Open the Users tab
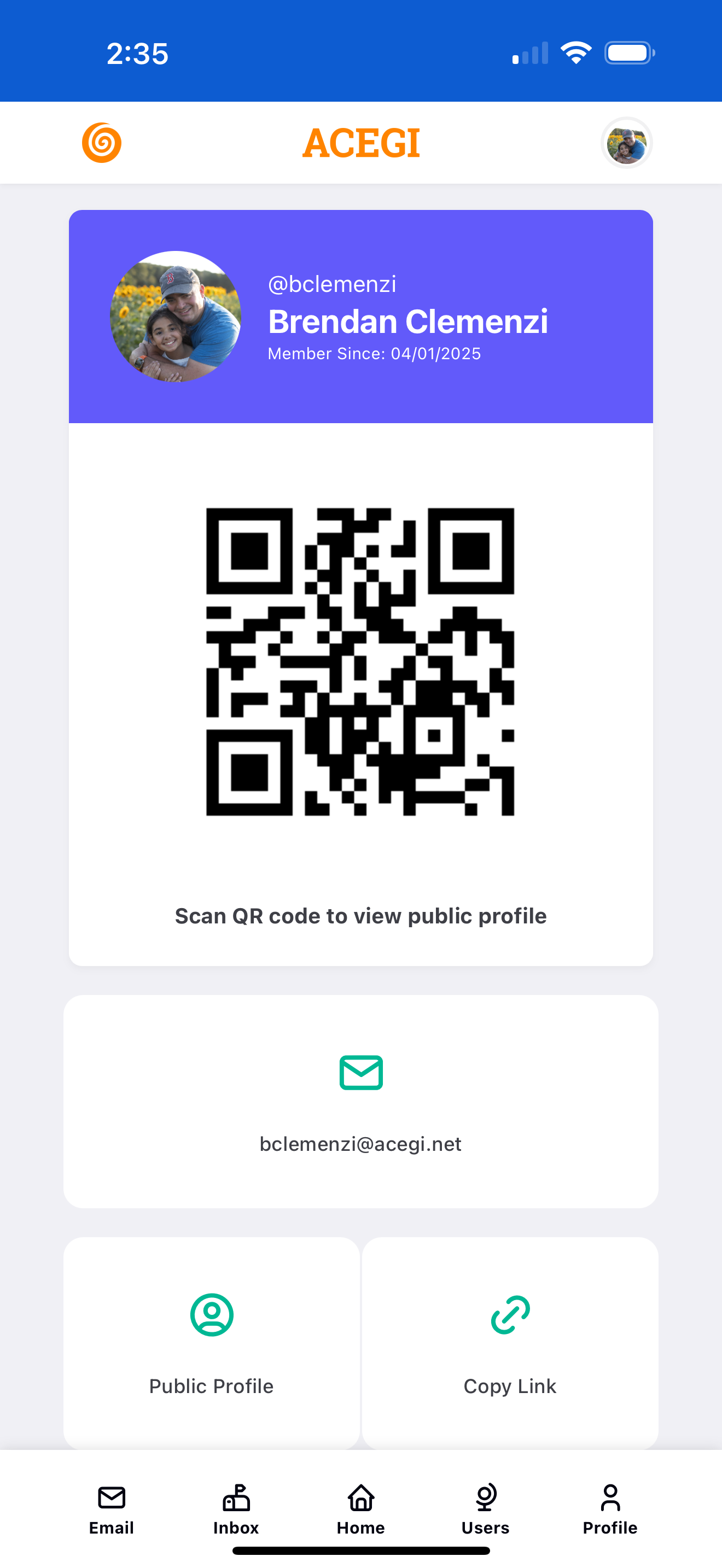Viewport: 722px width, 1568px height. click(485, 1509)
